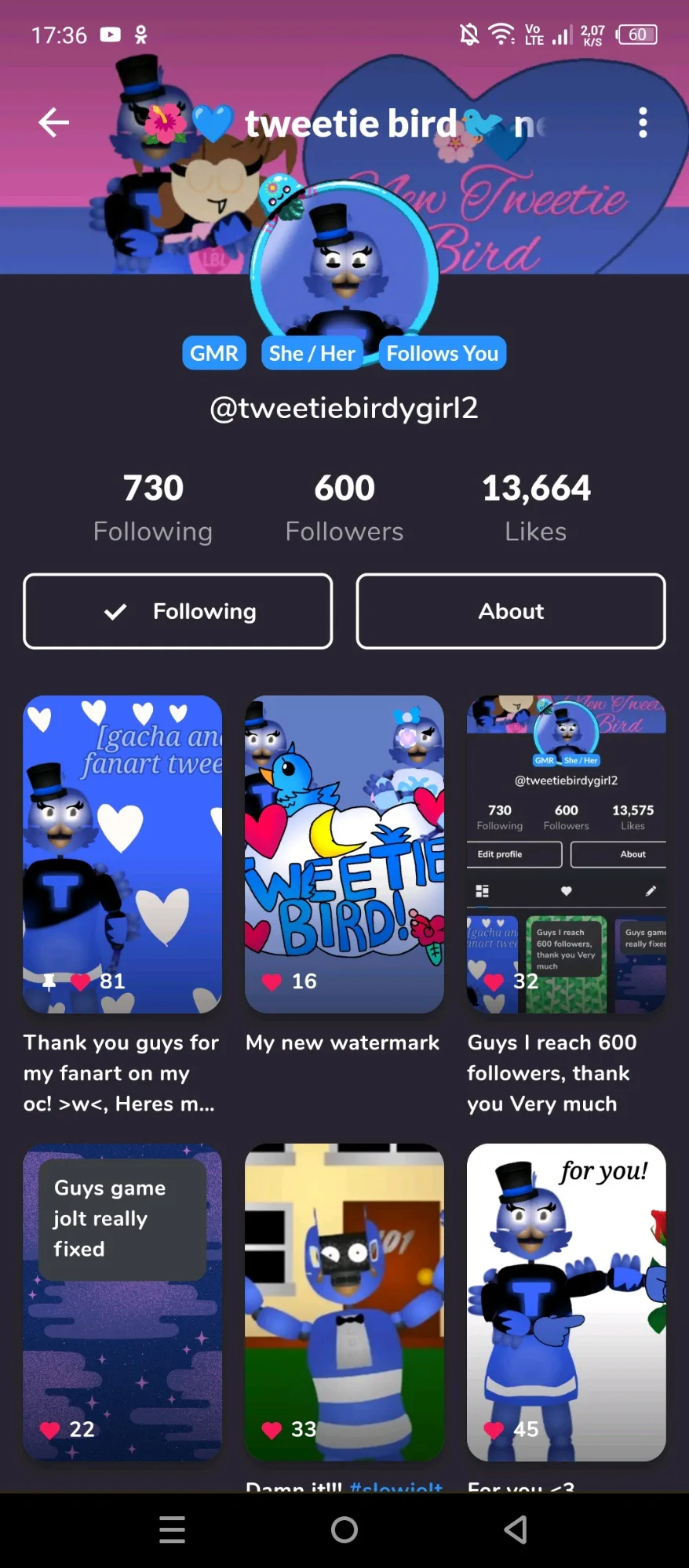
Task: View the 600 Followers list
Action: coord(344,508)
